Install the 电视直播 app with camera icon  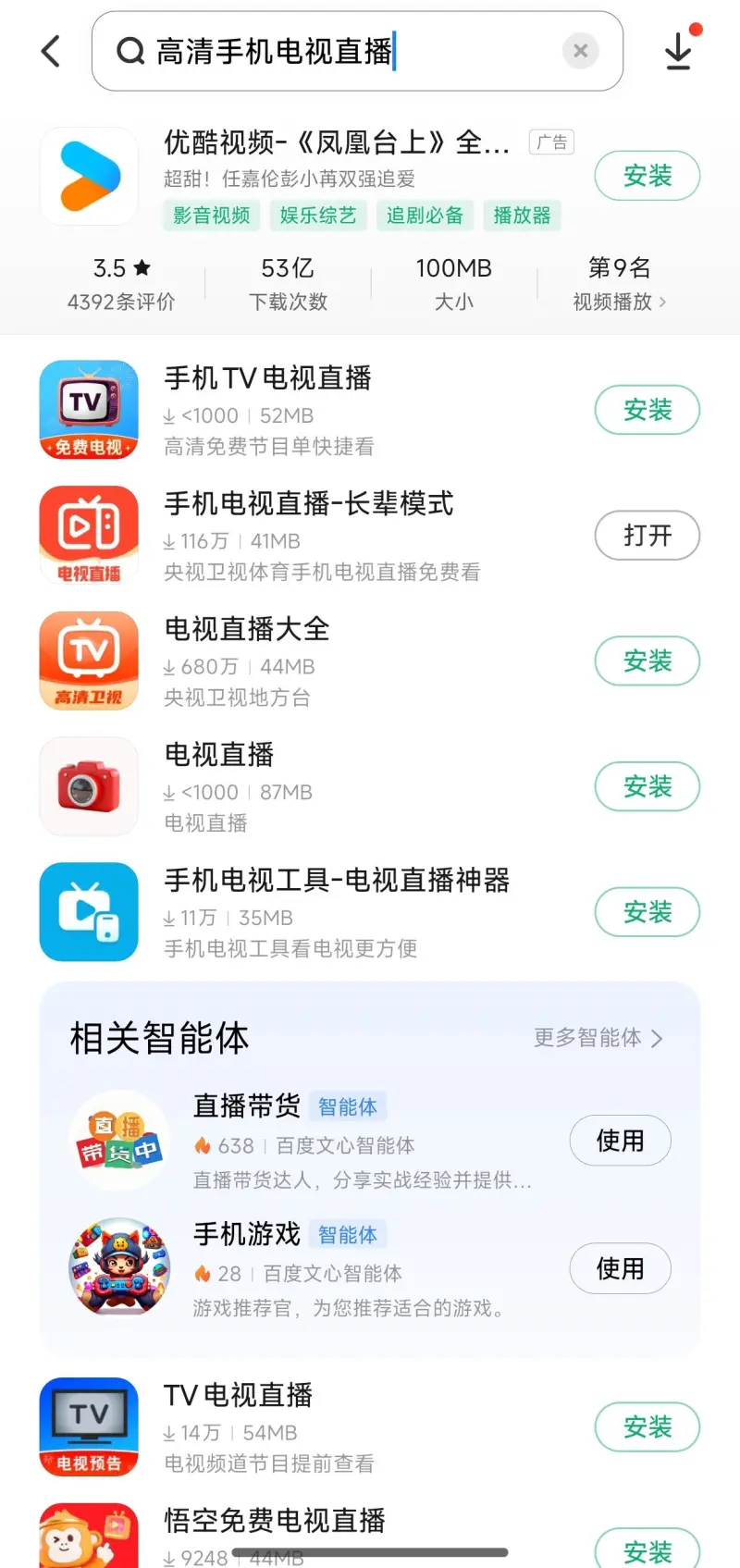pyautogui.click(x=647, y=786)
